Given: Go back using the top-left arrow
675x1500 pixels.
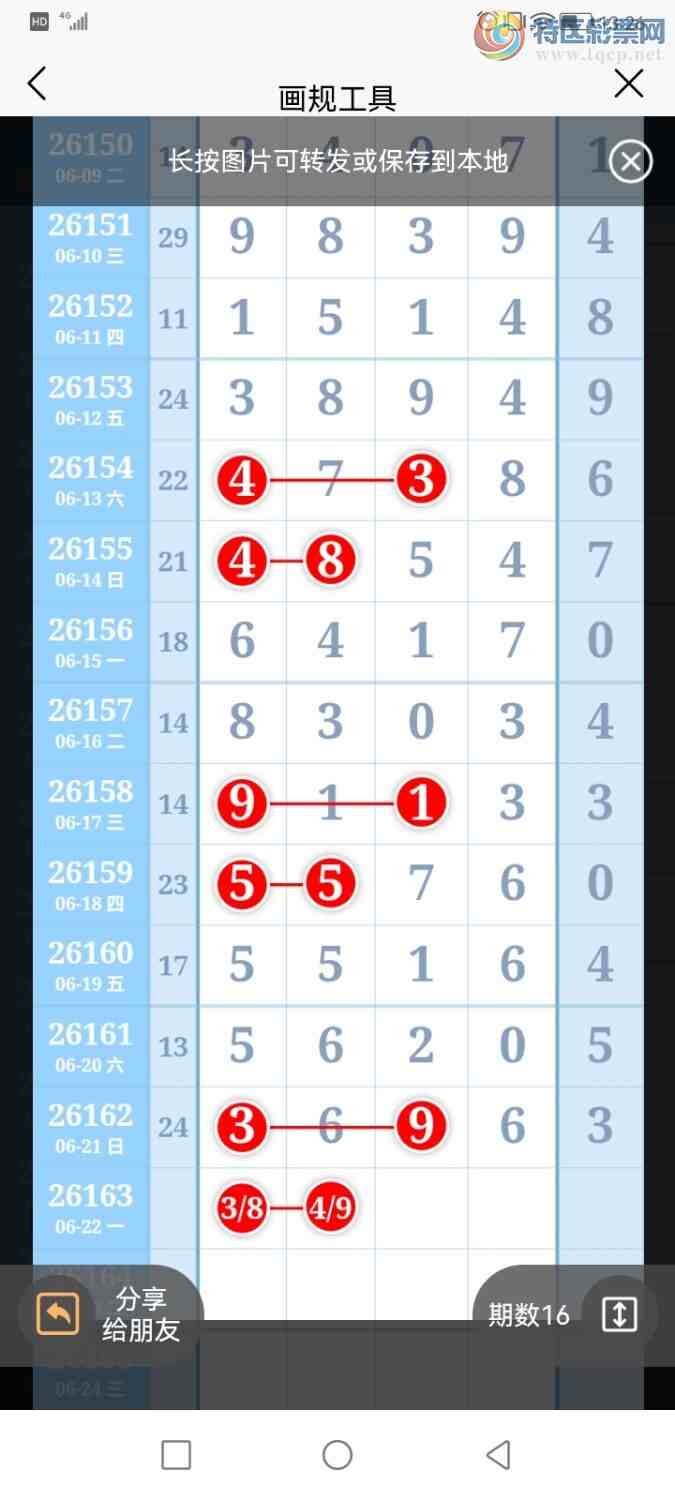Looking at the screenshot, I should coord(37,84).
